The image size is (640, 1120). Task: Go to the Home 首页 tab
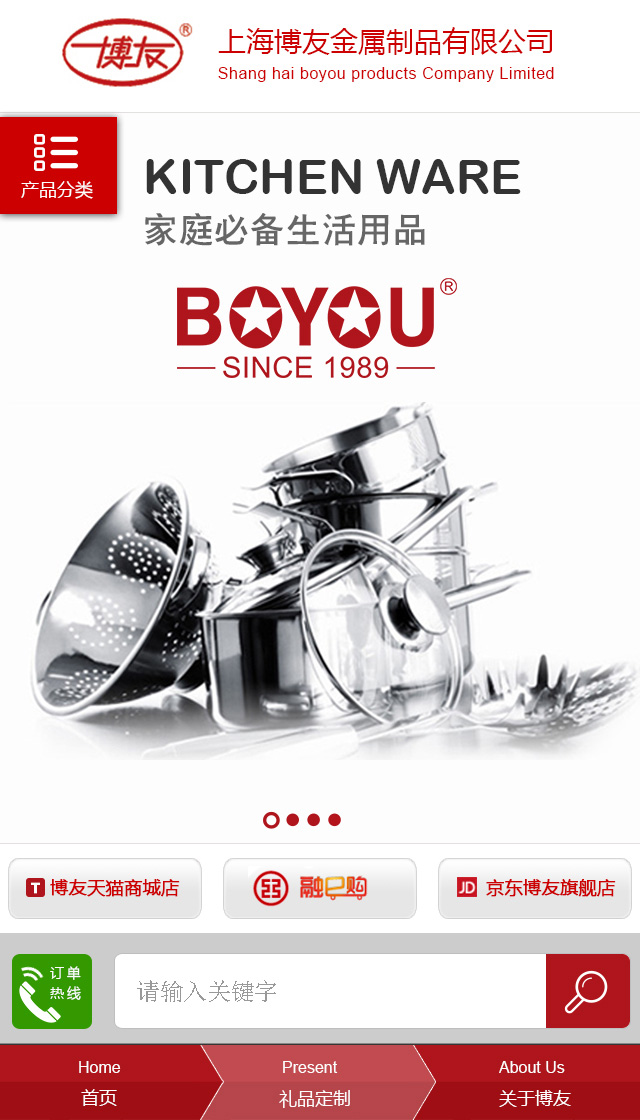point(99,1083)
